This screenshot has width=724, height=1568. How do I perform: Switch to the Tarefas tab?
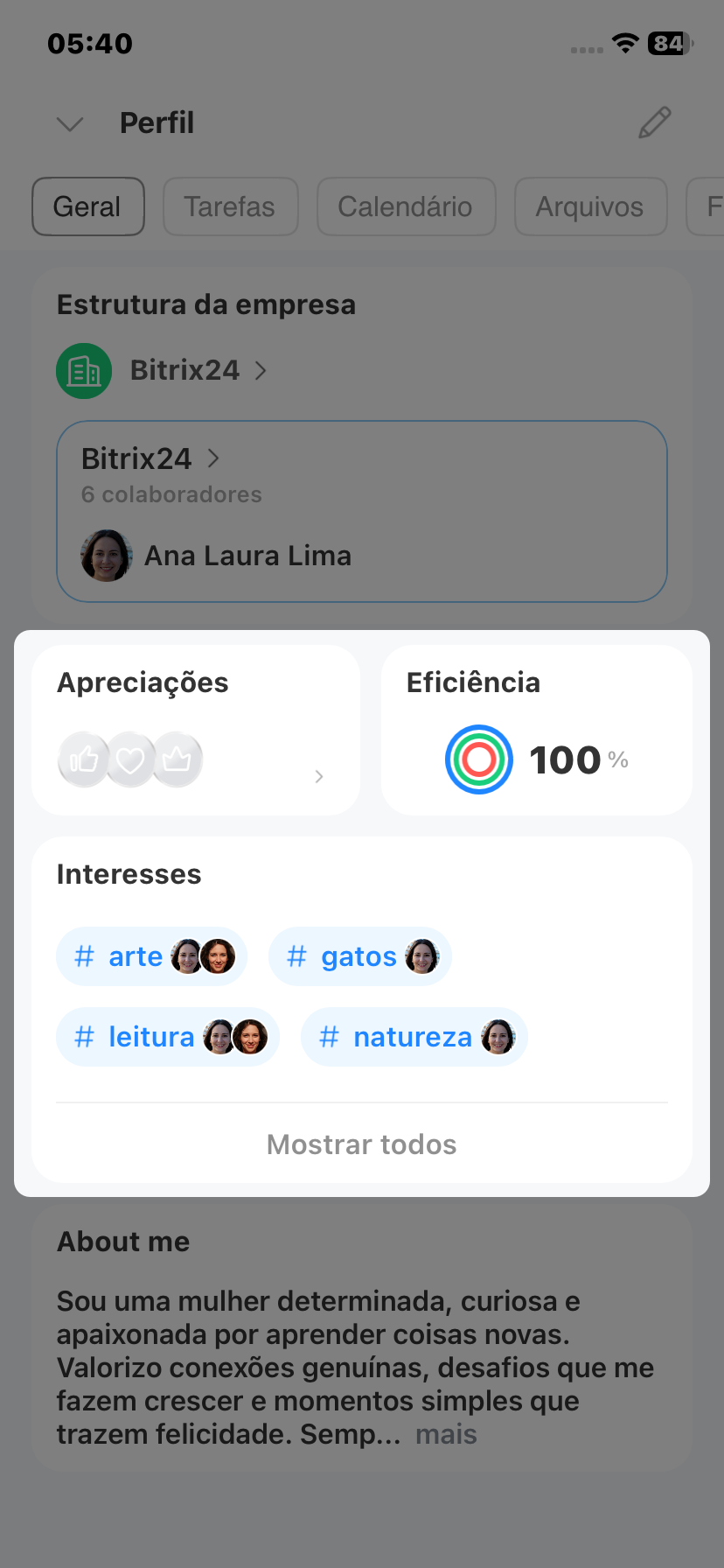pos(230,206)
